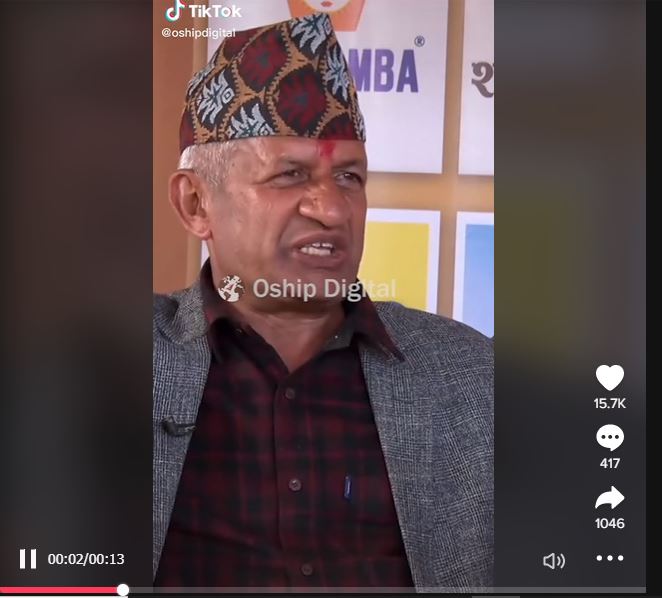Open the comments section

pyautogui.click(x=609, y=438)
